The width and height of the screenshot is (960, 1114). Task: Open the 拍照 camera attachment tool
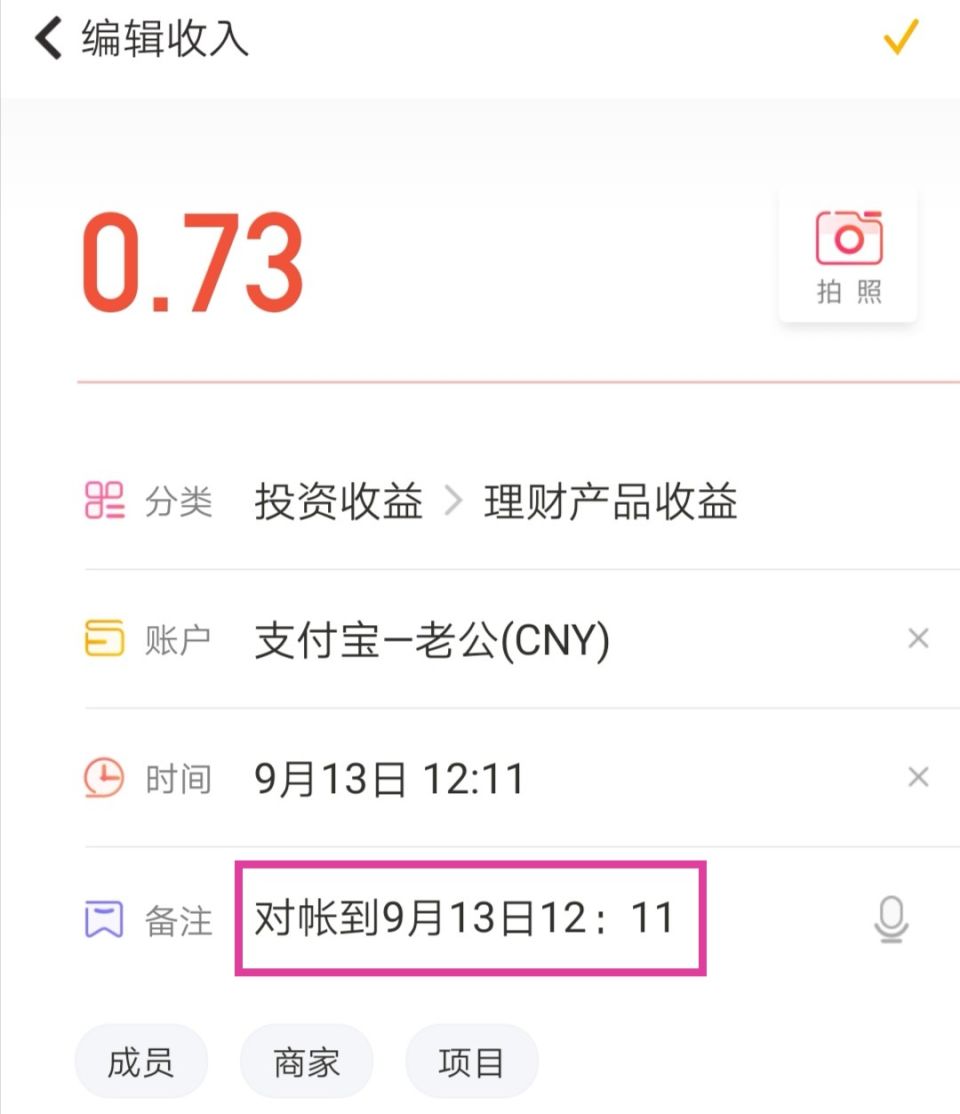coord(848,253)
